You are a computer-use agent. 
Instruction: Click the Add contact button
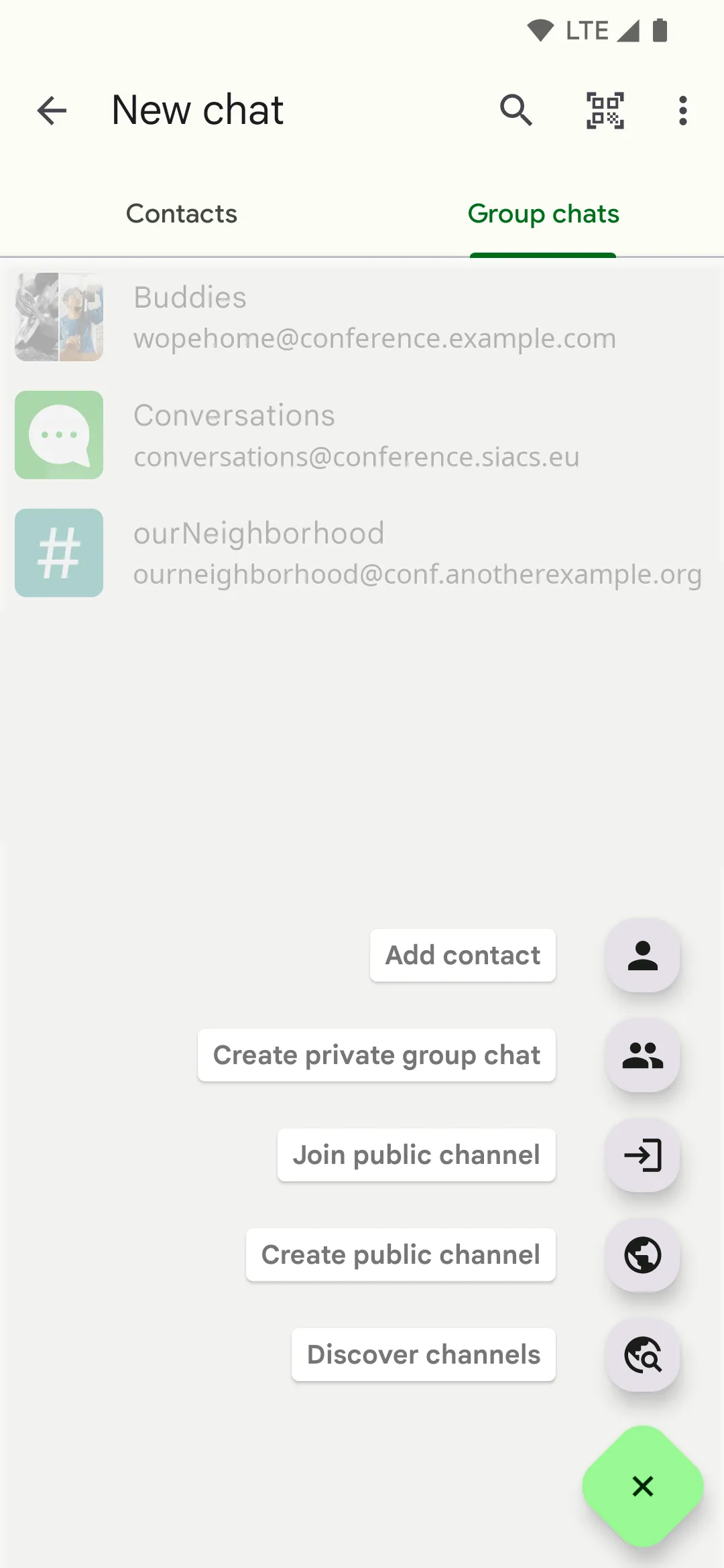(462, 955)
